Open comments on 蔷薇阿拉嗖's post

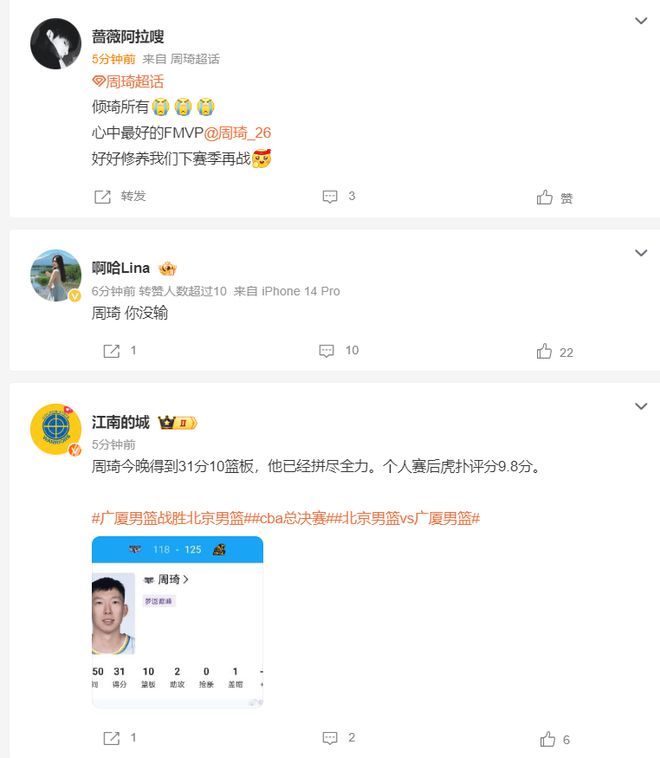(339, 196)
